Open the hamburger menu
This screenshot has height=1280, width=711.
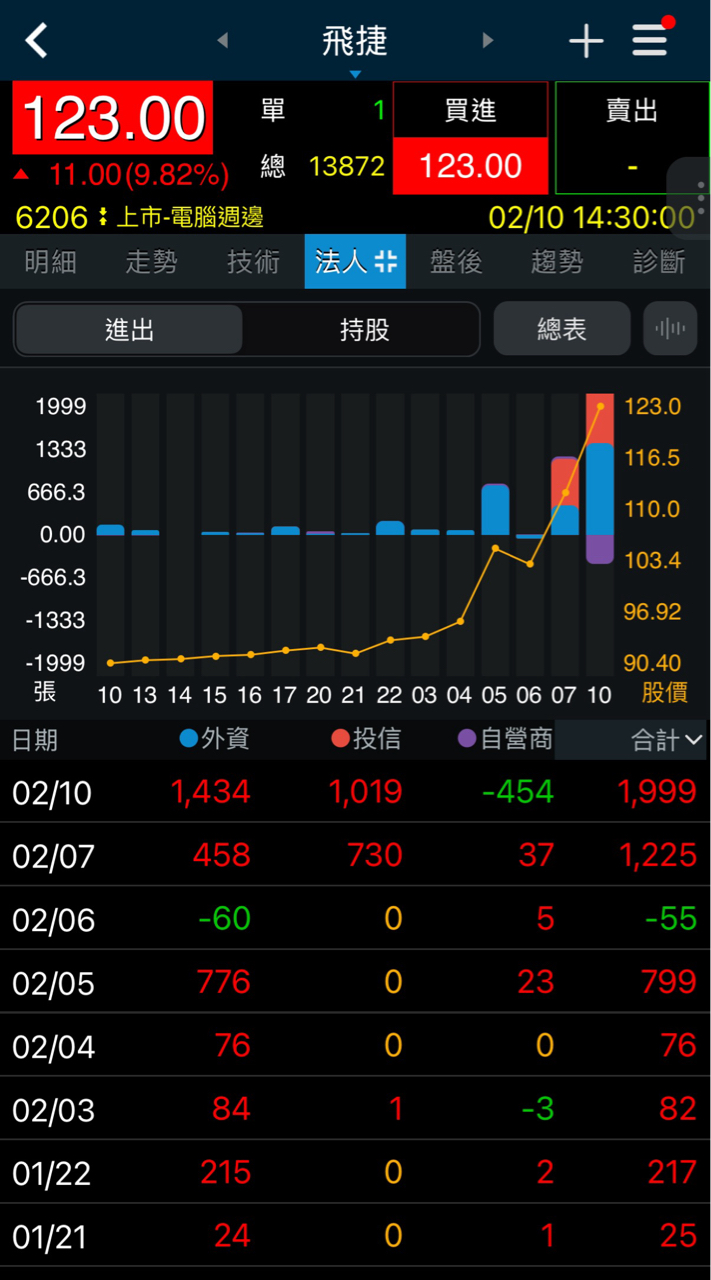click(x=650, y=41)
